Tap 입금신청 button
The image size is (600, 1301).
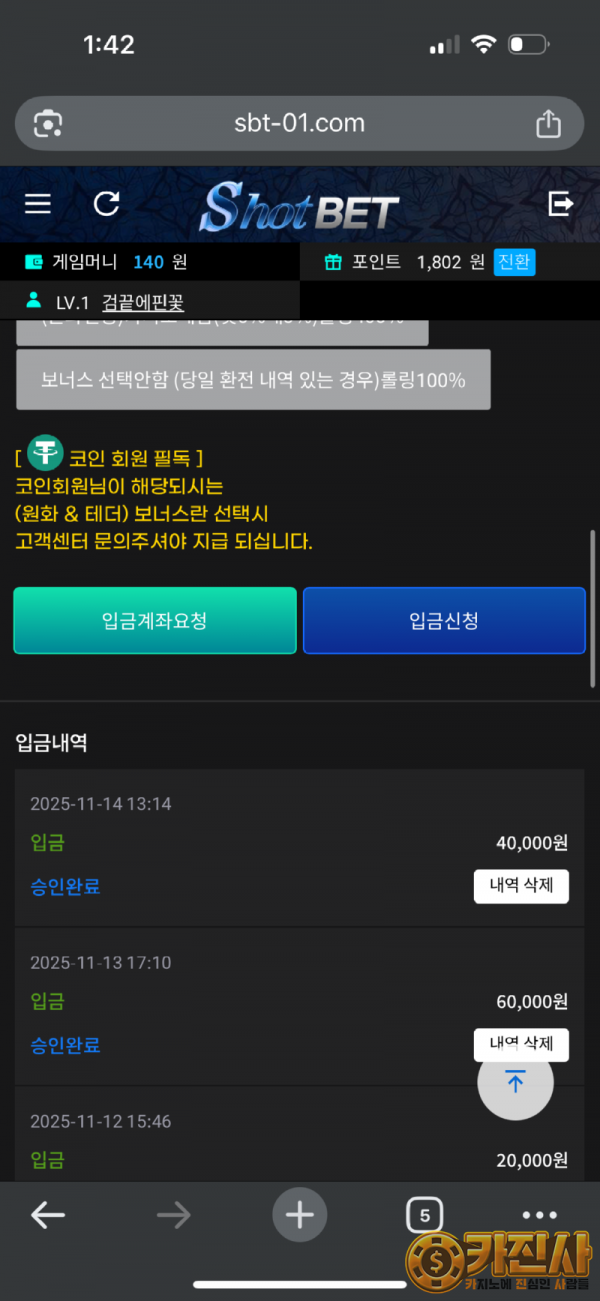pyautogui.click(x=444, y=621)
